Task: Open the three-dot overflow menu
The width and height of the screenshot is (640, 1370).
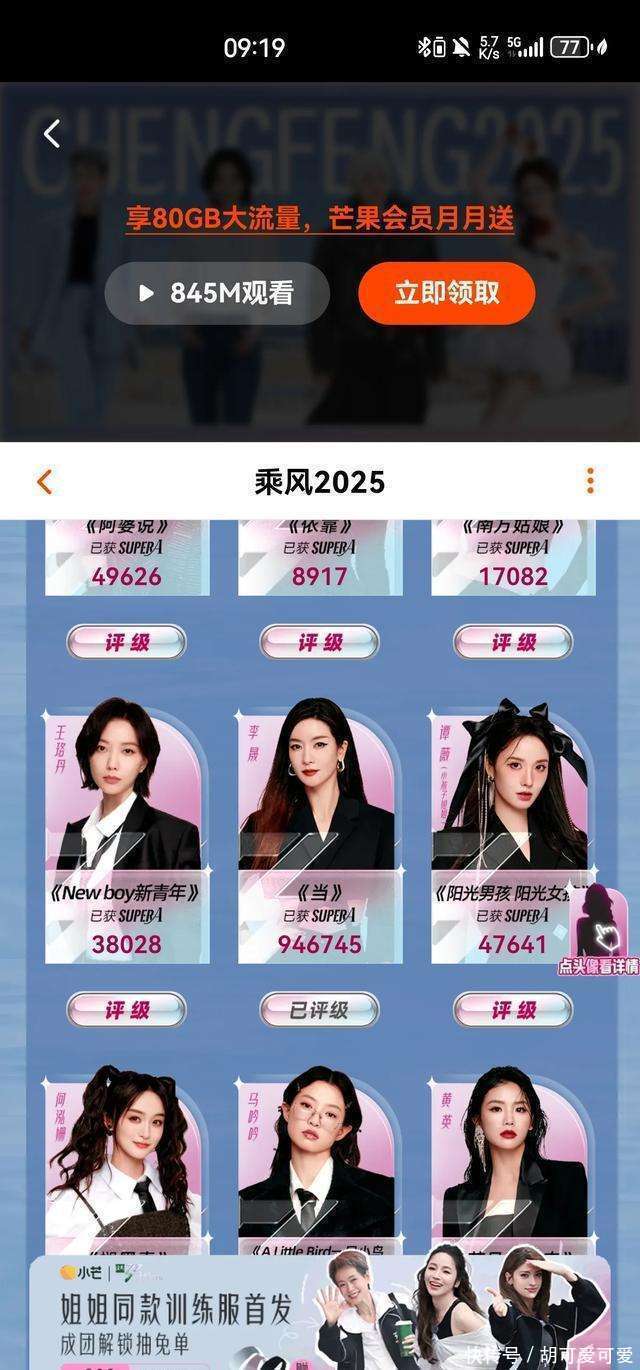Action: pos(590,481)
